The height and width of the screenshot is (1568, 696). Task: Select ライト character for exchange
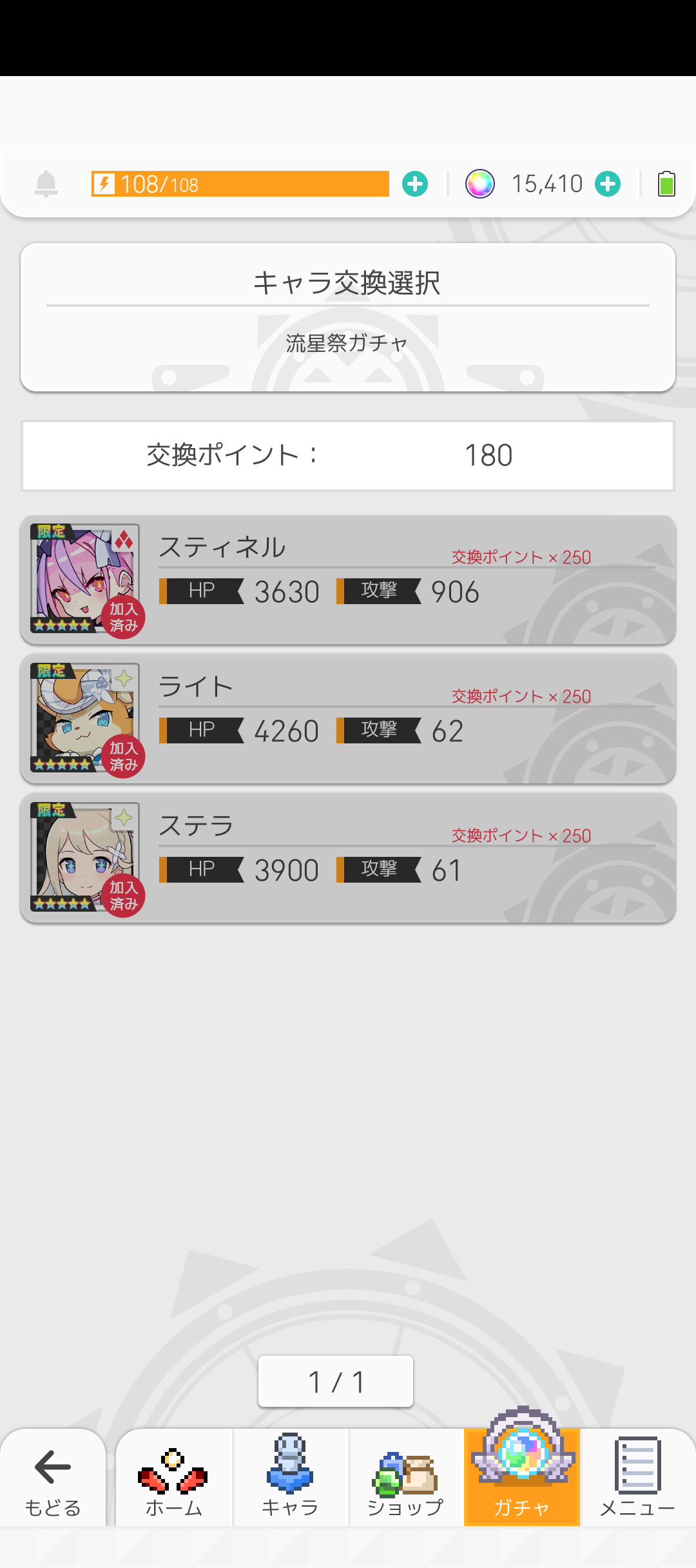(x=348, y=719)
